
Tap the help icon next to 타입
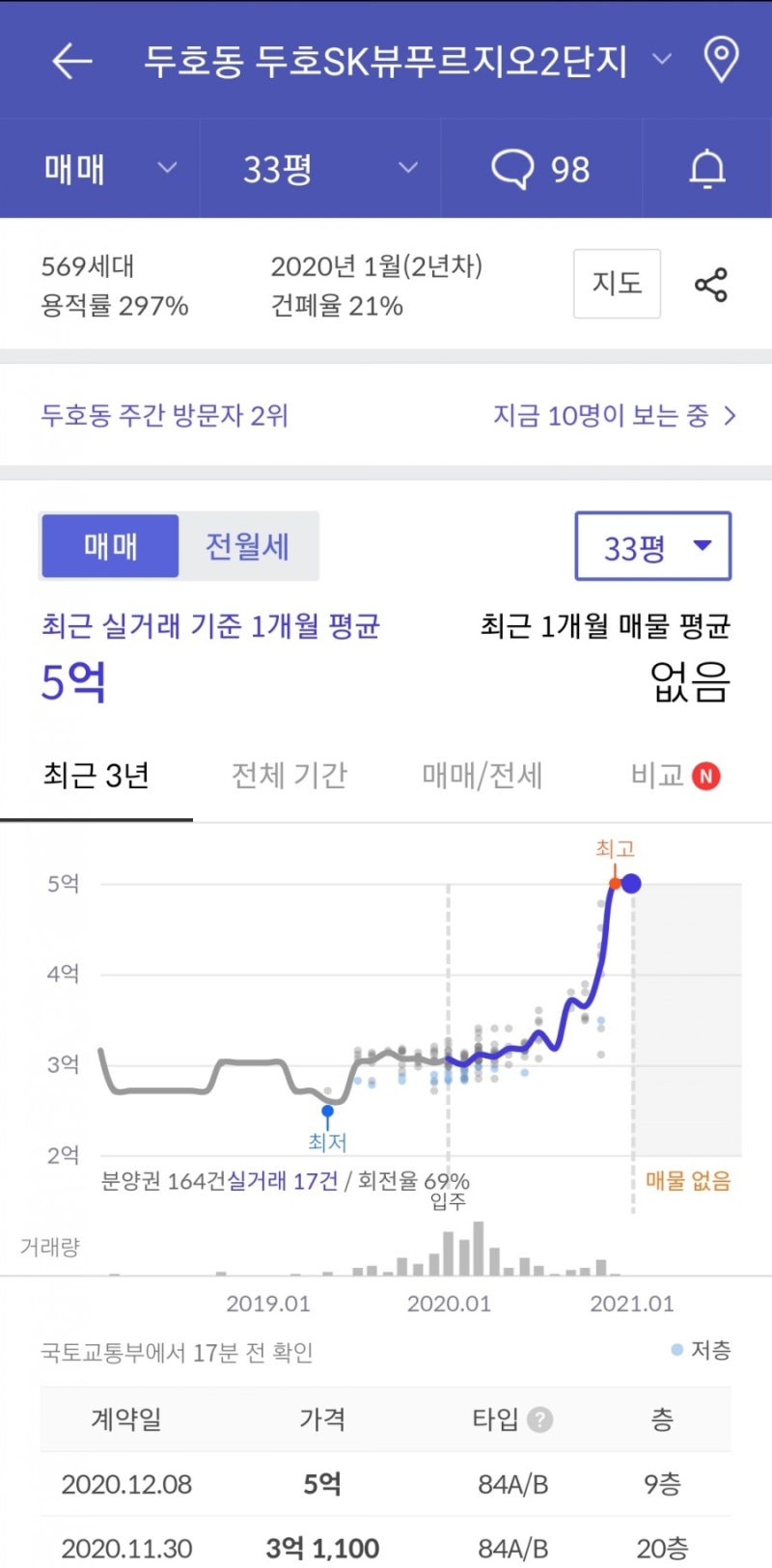tap(541, 1419)
